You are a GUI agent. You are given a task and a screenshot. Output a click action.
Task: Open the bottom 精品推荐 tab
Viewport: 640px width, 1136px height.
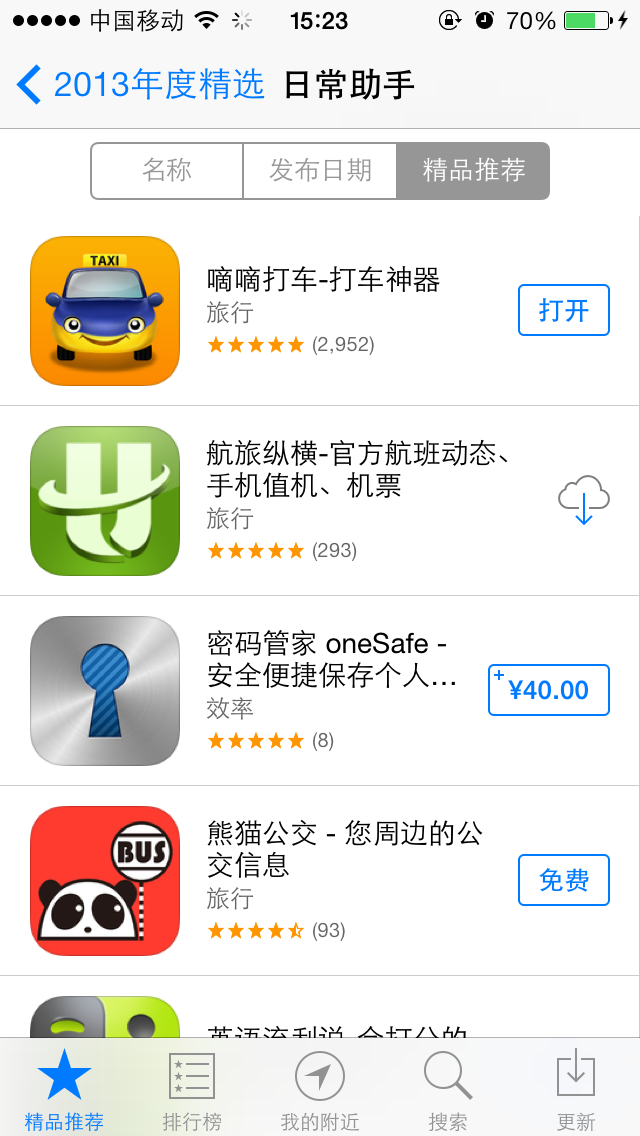click(x=64, y=1090)
